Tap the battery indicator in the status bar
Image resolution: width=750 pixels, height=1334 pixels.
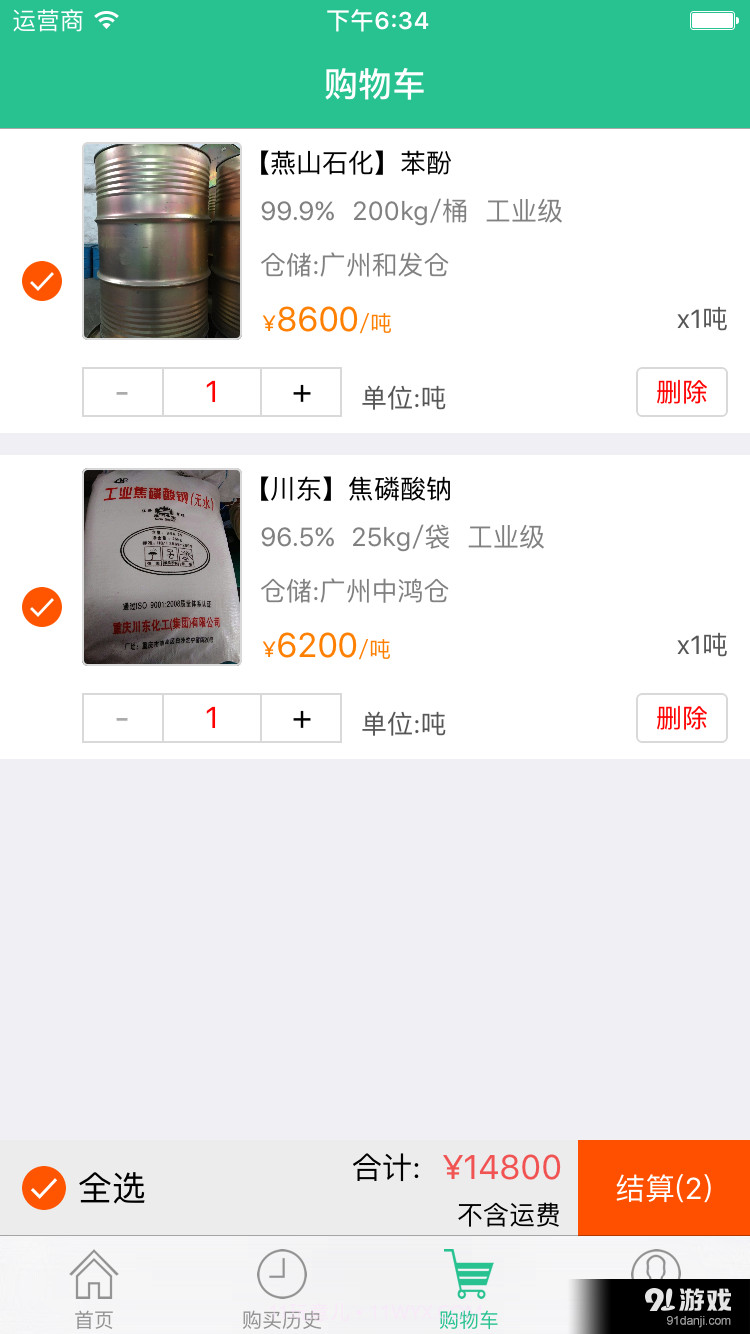tap(712, 18)
